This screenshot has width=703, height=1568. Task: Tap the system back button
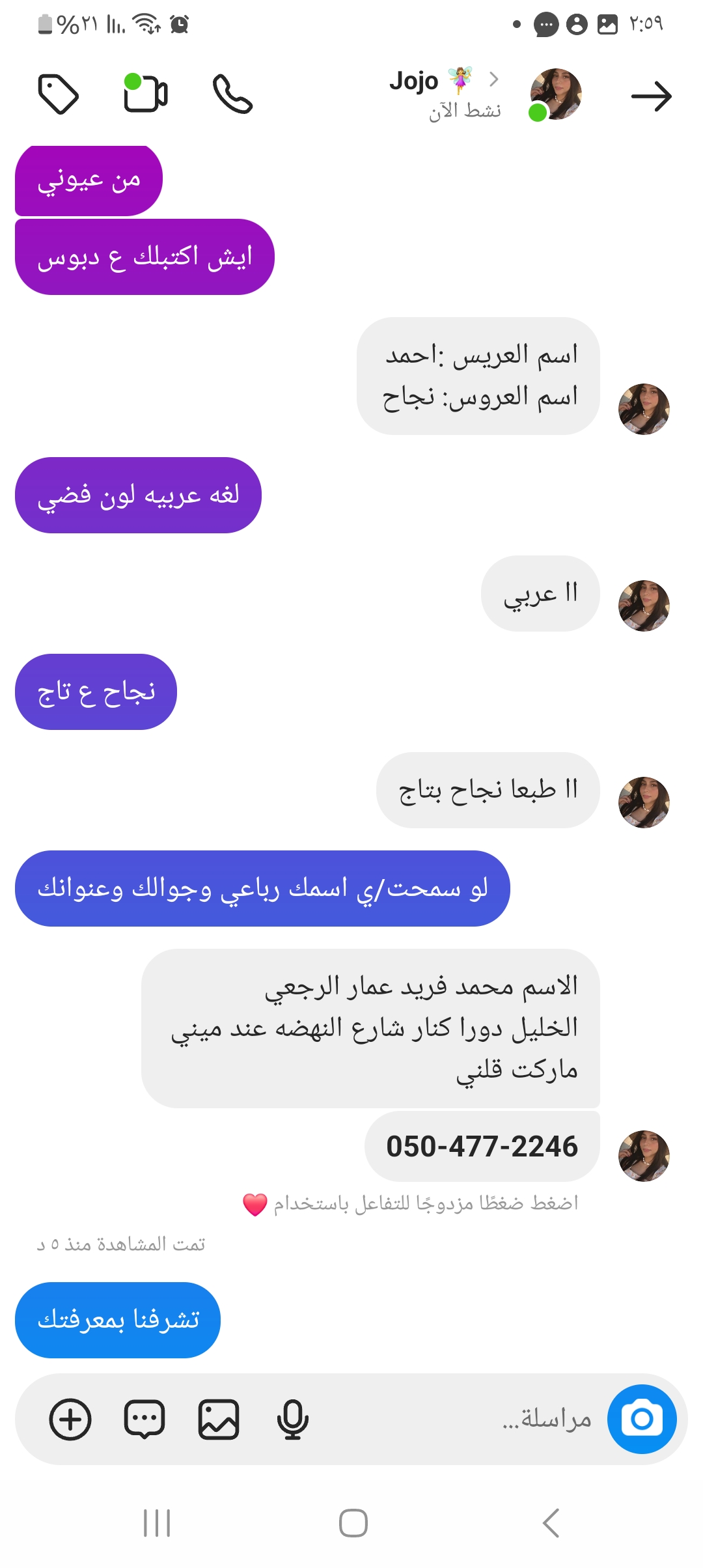(x=551, y=1522)
